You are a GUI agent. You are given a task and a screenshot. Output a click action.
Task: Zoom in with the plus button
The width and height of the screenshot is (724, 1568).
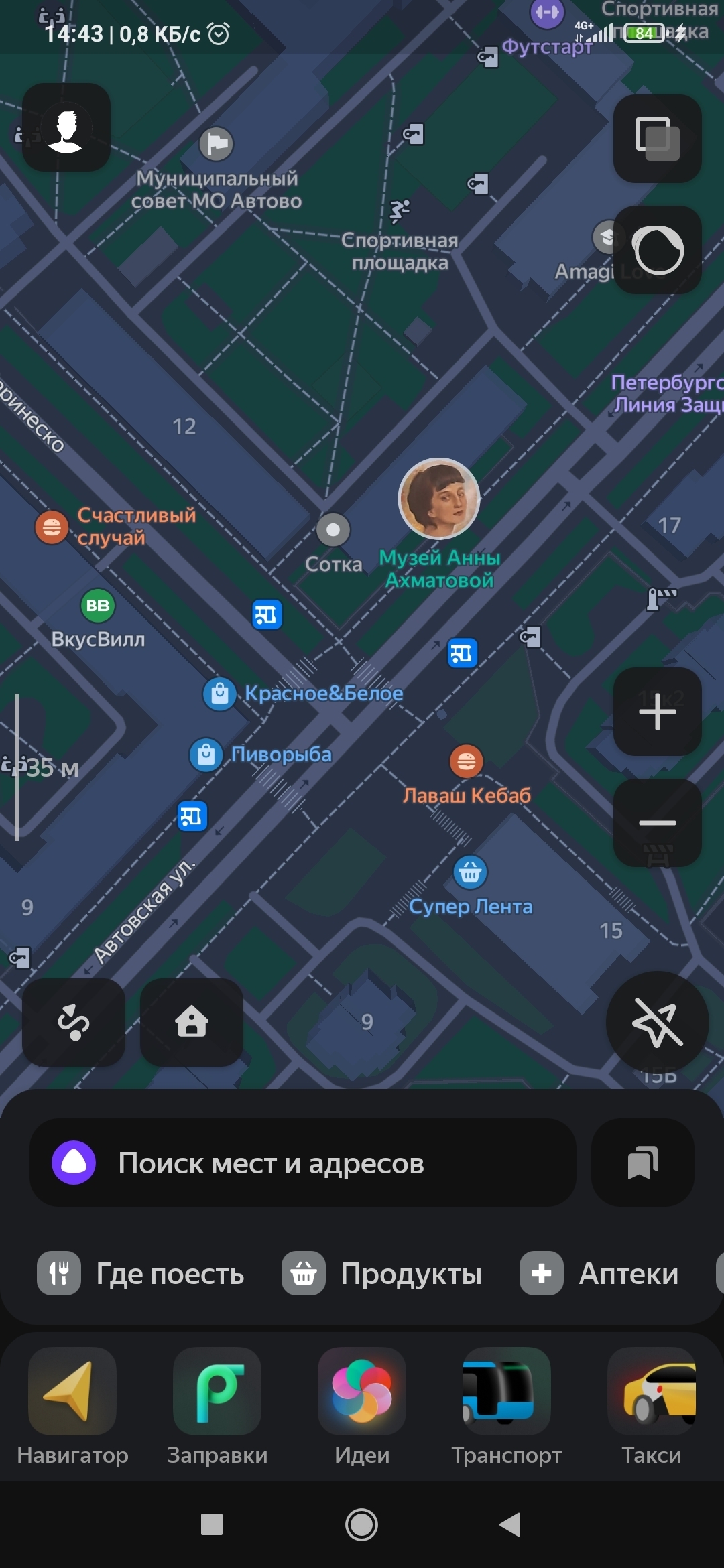coord(658,712)
